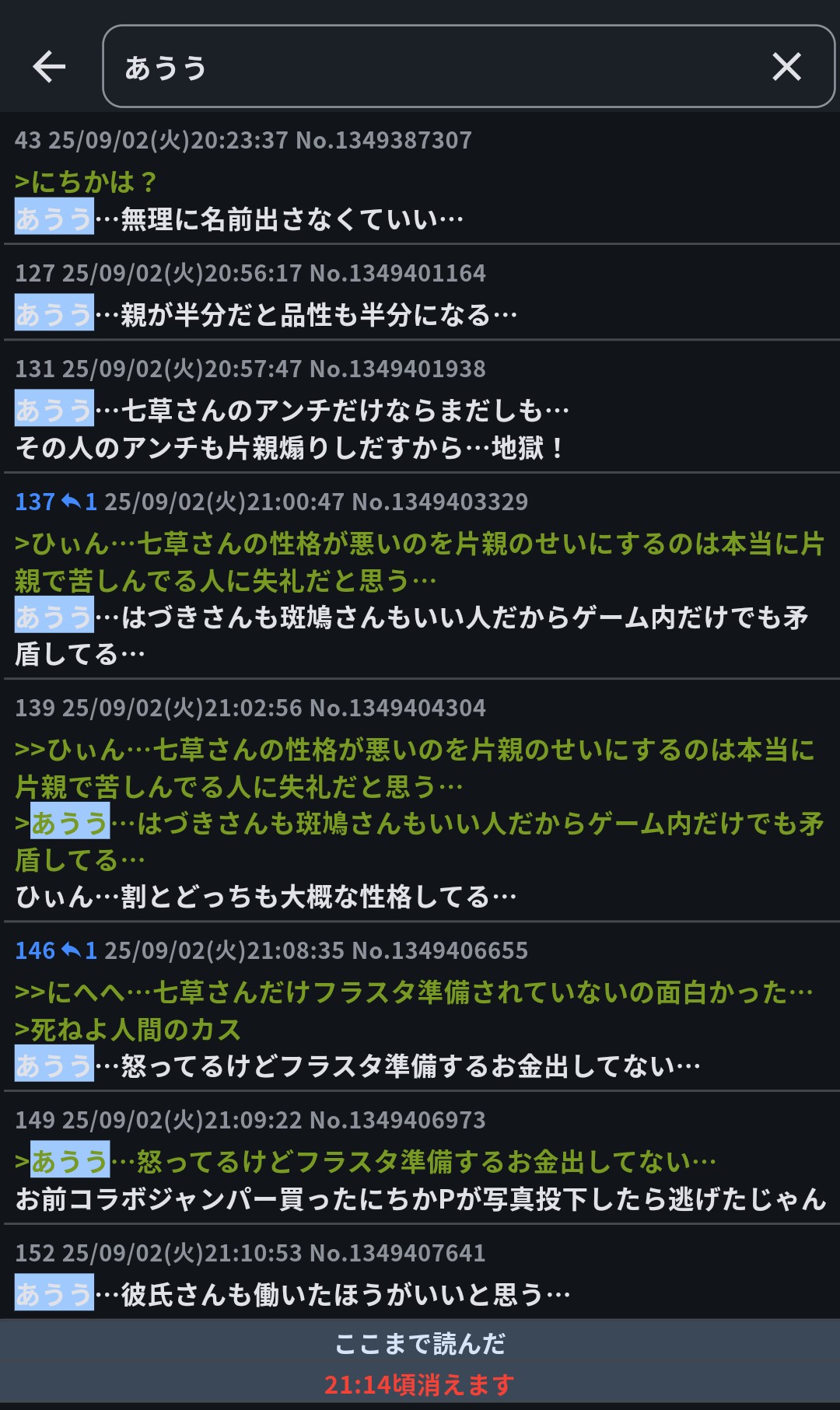Clear the search text with X
This screenshot has width=840, height=1410.
(786, 67)
